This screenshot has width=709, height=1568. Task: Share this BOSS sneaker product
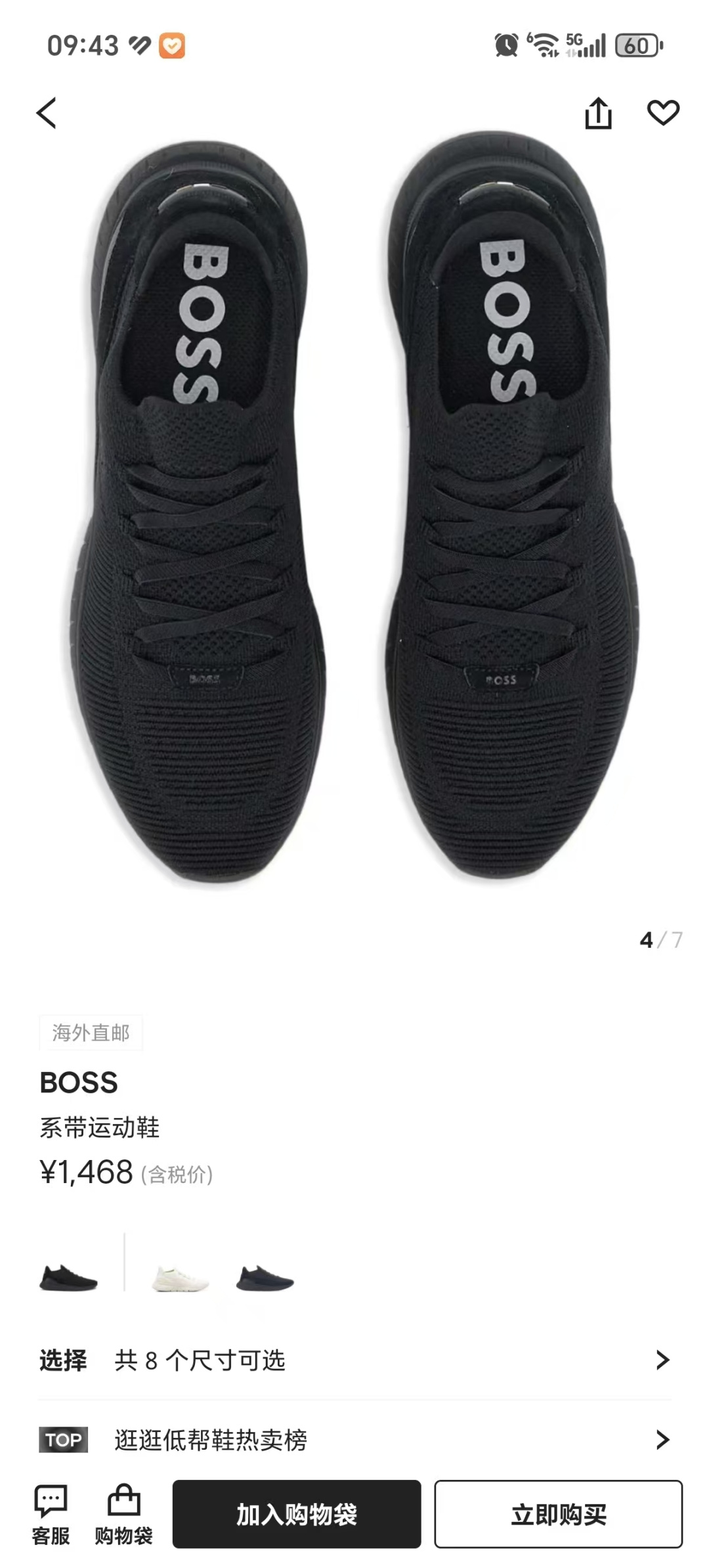point(598,113)
